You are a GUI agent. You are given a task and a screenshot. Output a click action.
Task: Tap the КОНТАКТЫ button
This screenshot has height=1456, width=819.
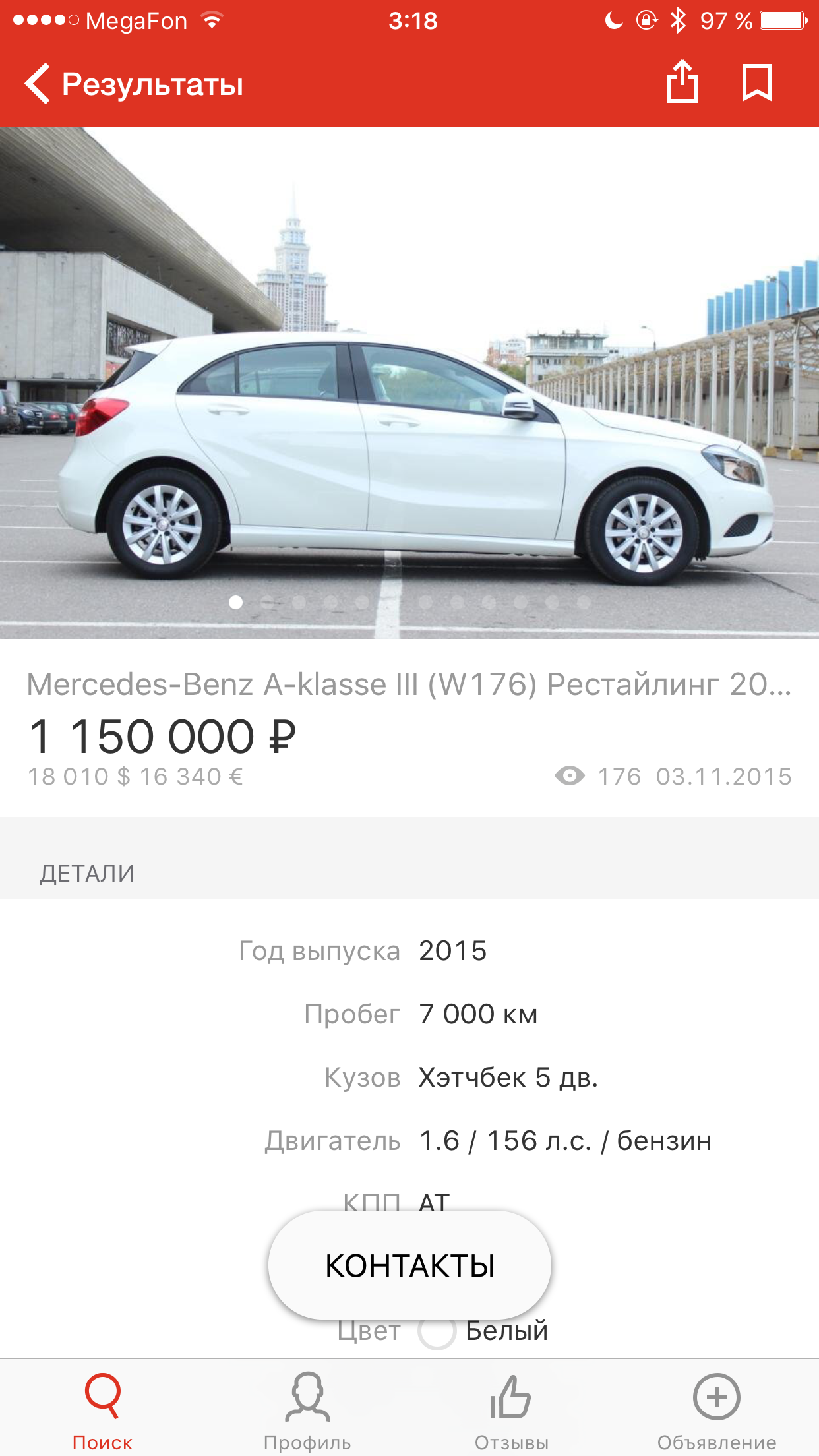409,1265
